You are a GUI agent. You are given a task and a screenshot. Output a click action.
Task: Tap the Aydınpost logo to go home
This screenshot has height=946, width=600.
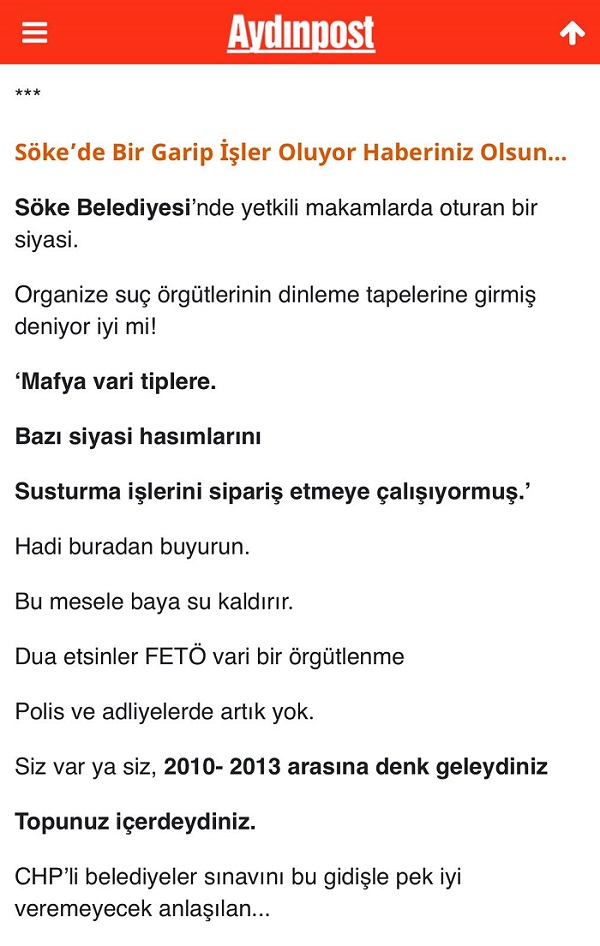pyautogui.click(x=300, y=33)
